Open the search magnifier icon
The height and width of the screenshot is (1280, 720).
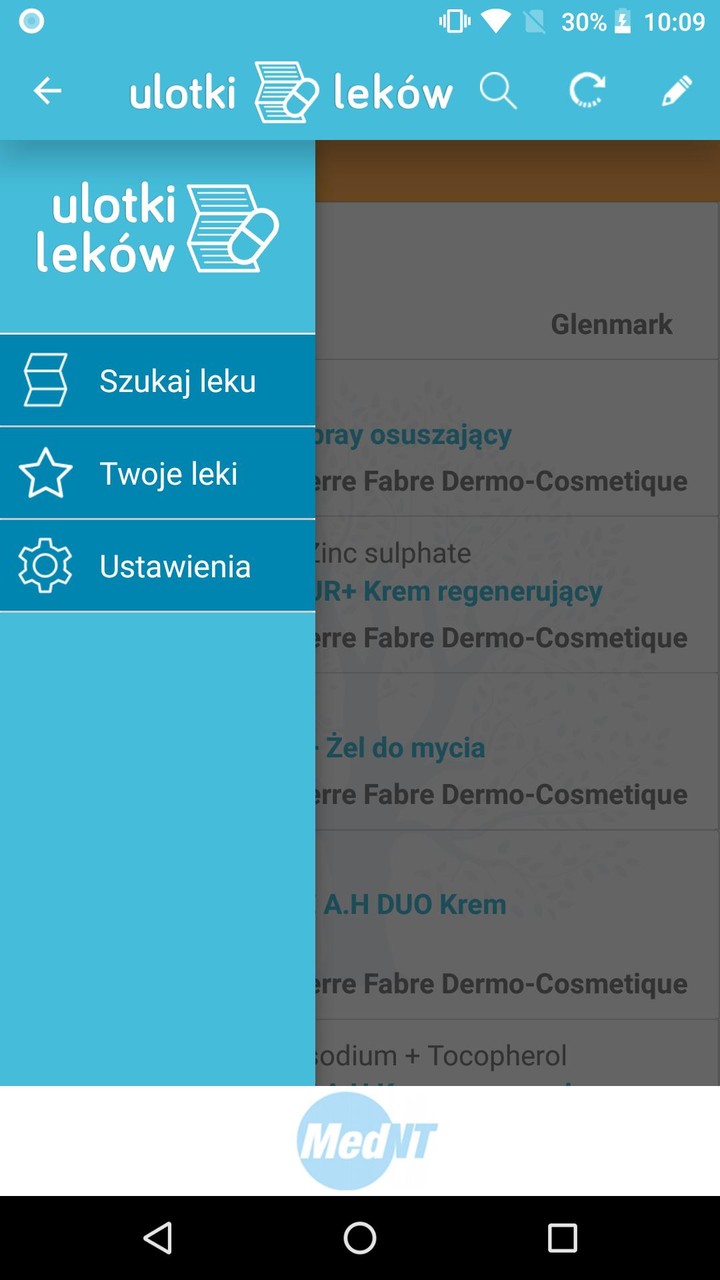click(x=498, y=92)
